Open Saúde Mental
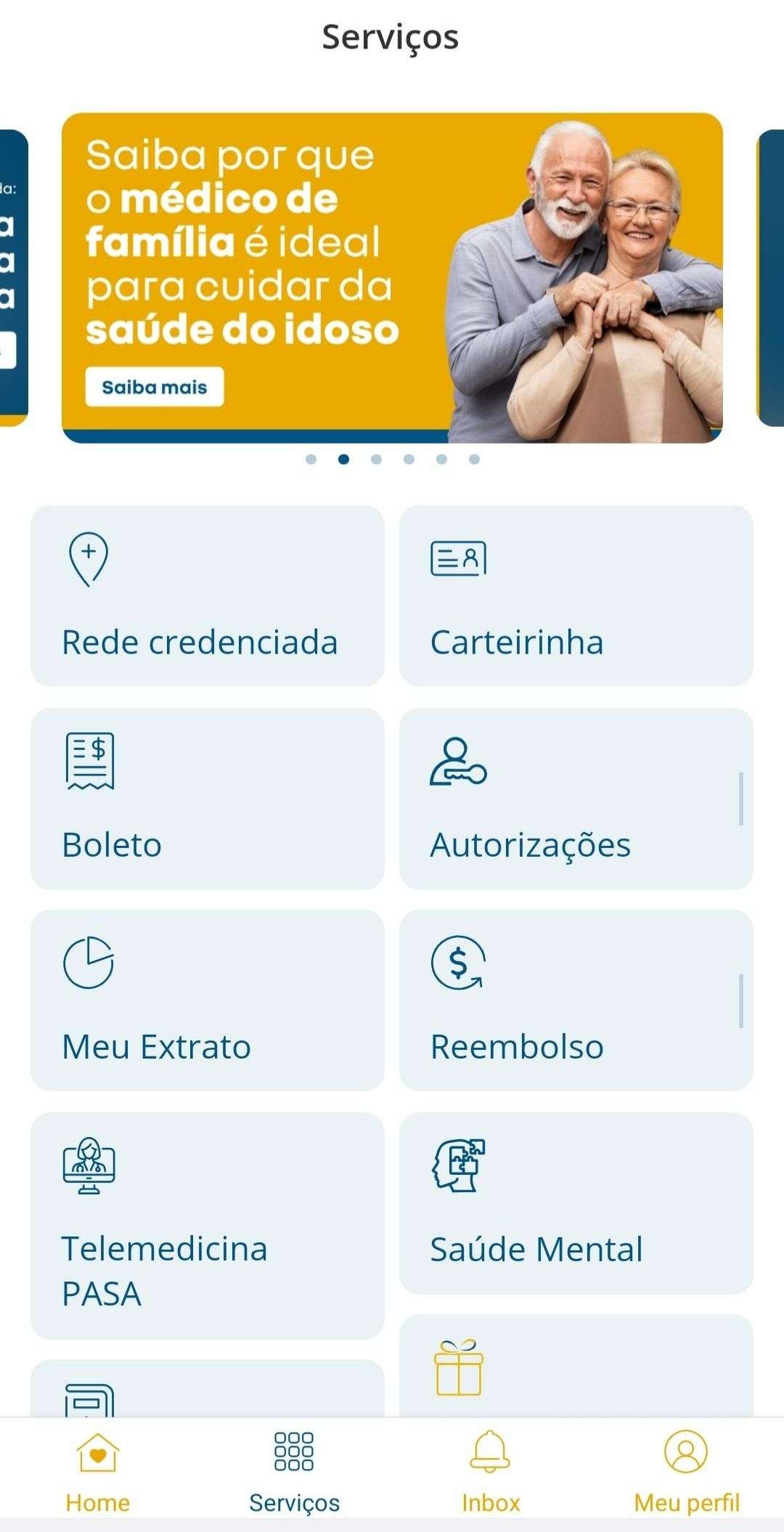 point(576,1203)
